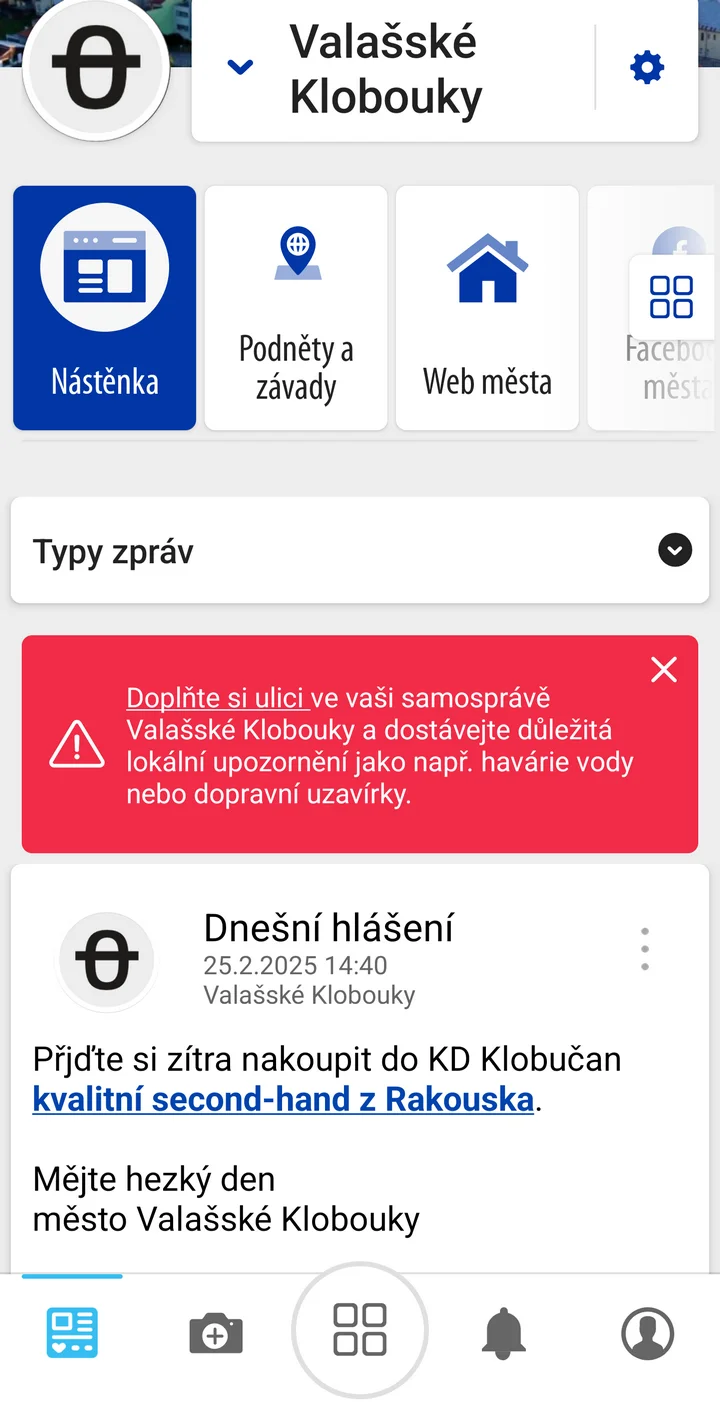Viewport: 720px width, 1402px height.
Task: Open the kvalitní second-hand z Rakouska link
Action: pyautogui.click(x=283, y=1099)
